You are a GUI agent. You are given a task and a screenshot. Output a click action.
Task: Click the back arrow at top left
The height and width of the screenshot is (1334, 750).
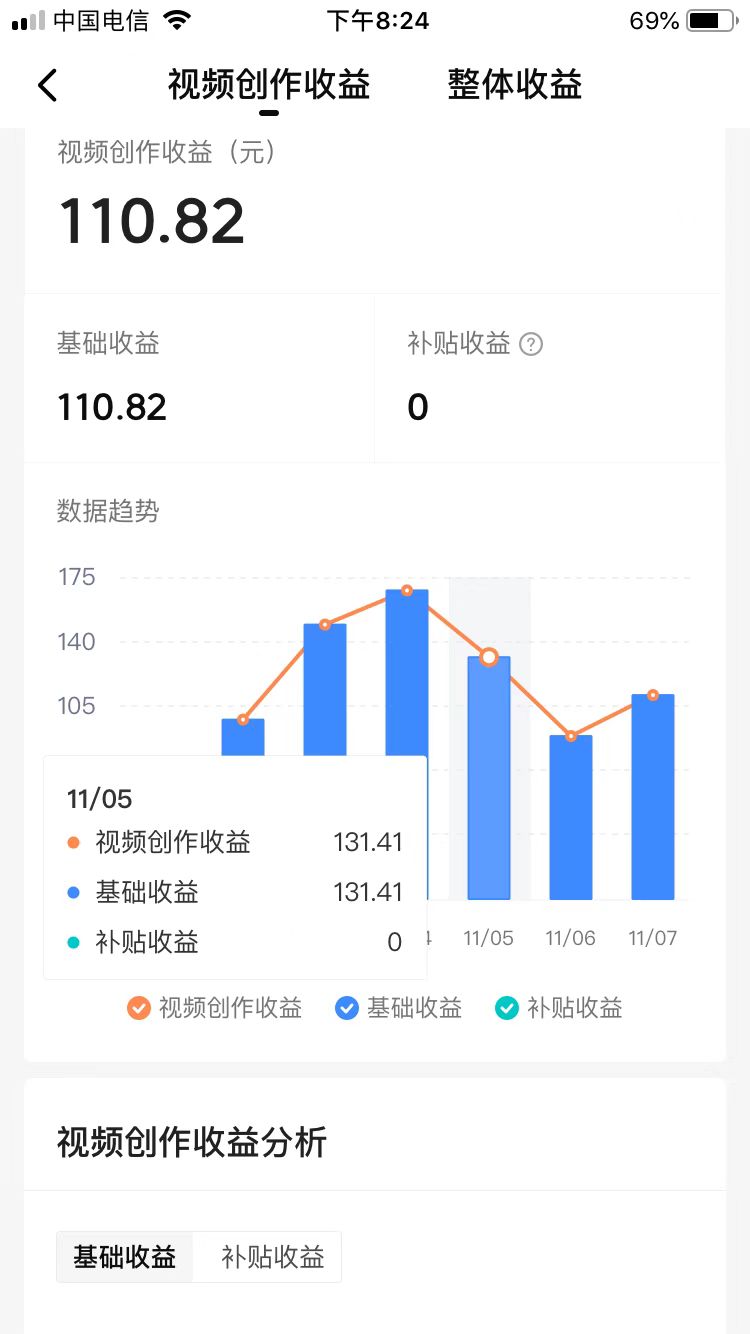(47, 85)
